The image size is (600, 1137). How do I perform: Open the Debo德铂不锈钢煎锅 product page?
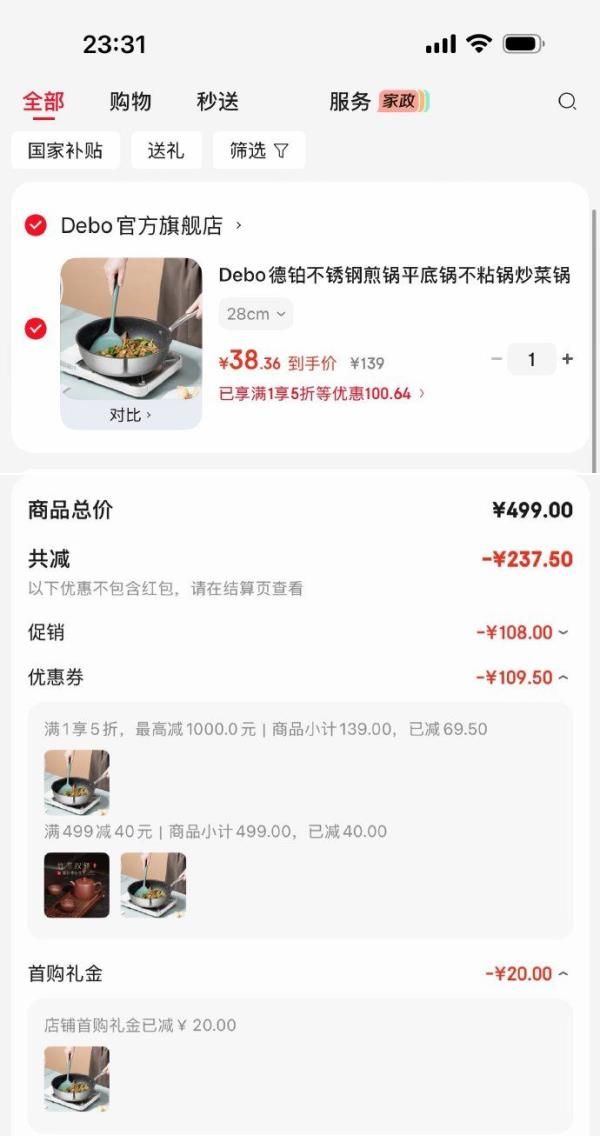(x=394, y=275)
